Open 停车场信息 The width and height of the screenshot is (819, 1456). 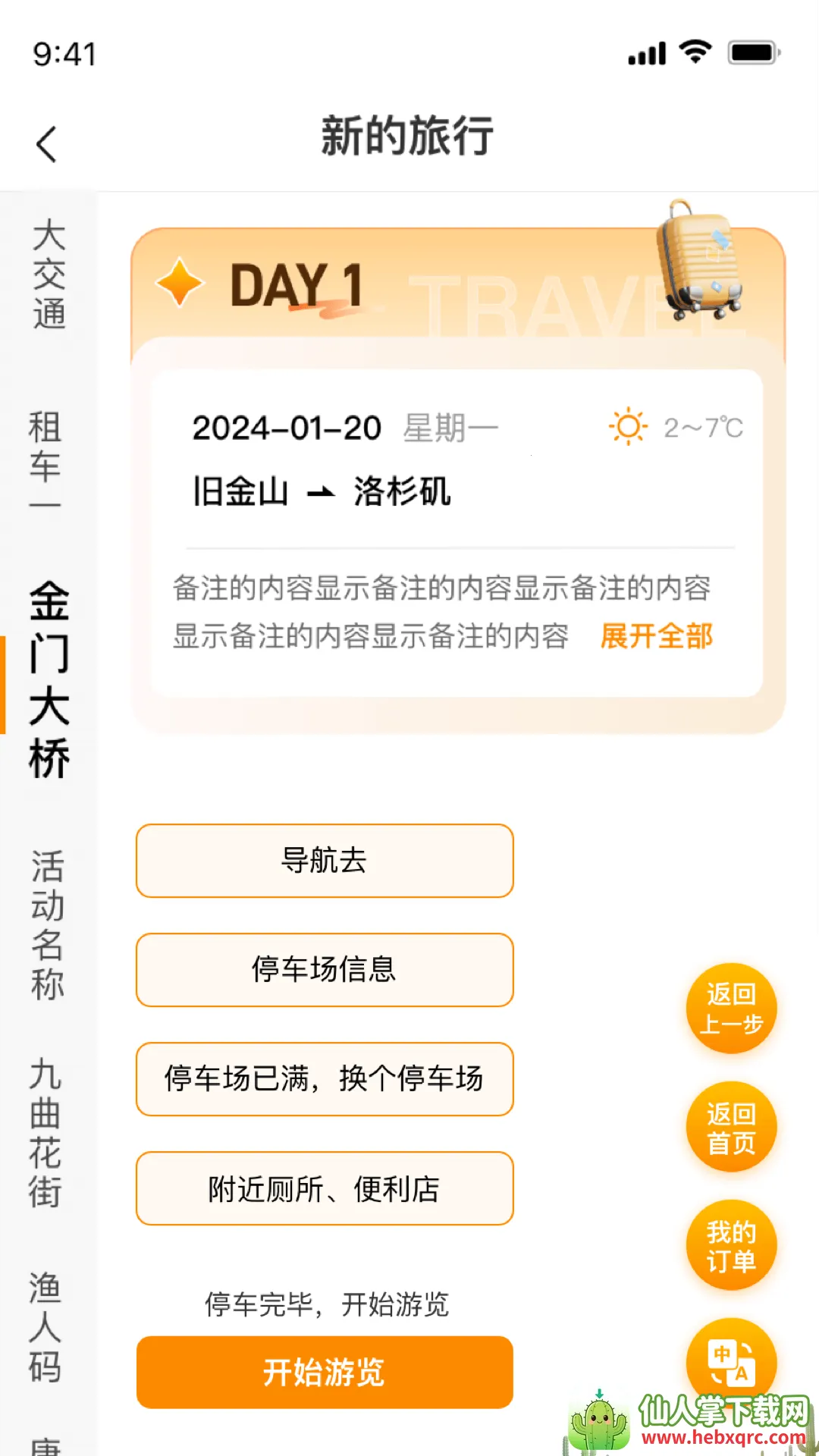(x=325, y=970)
